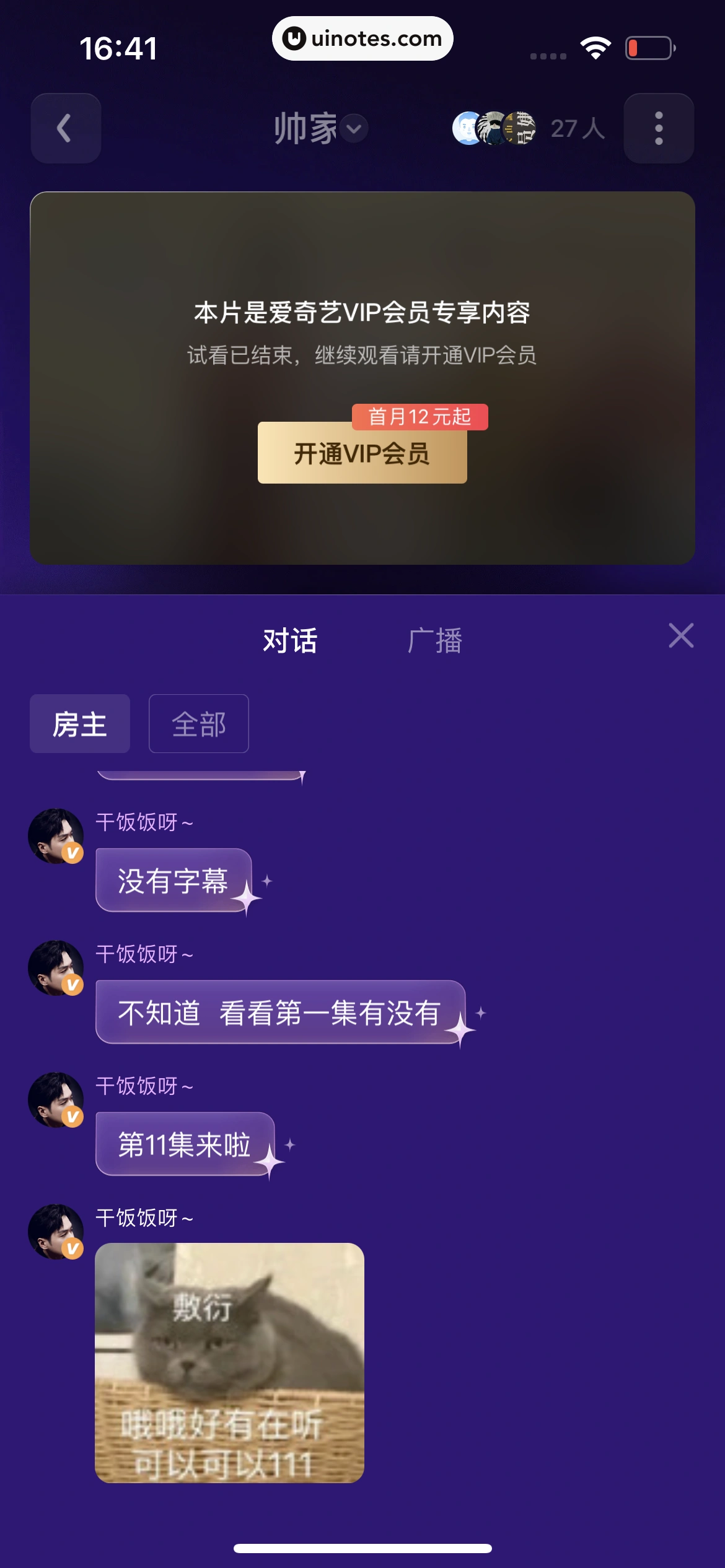Open the three-dot overflow menu
The width and height of the screenshot is (725, 1568).
(x=659, y=129)
